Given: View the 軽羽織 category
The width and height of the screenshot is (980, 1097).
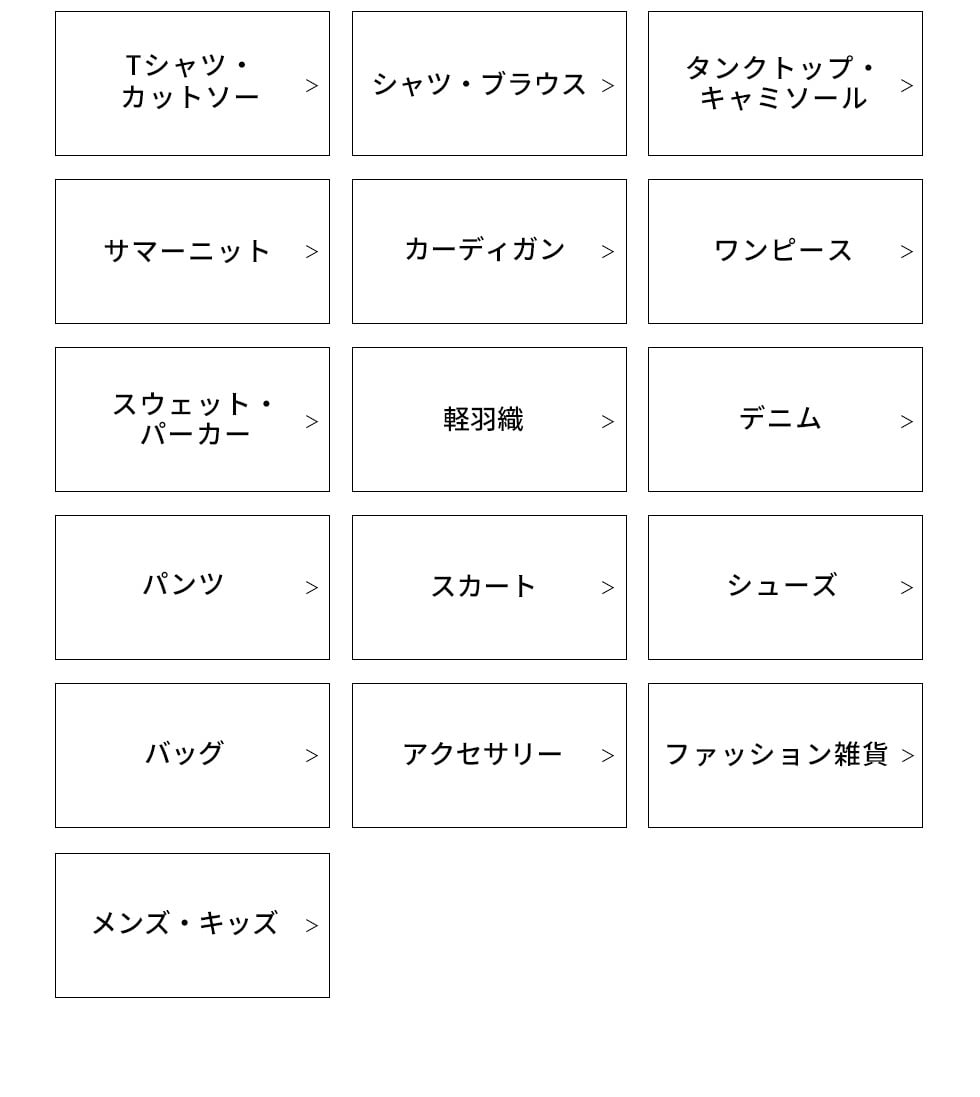Looking at the screenshot, I should (489, 420).
